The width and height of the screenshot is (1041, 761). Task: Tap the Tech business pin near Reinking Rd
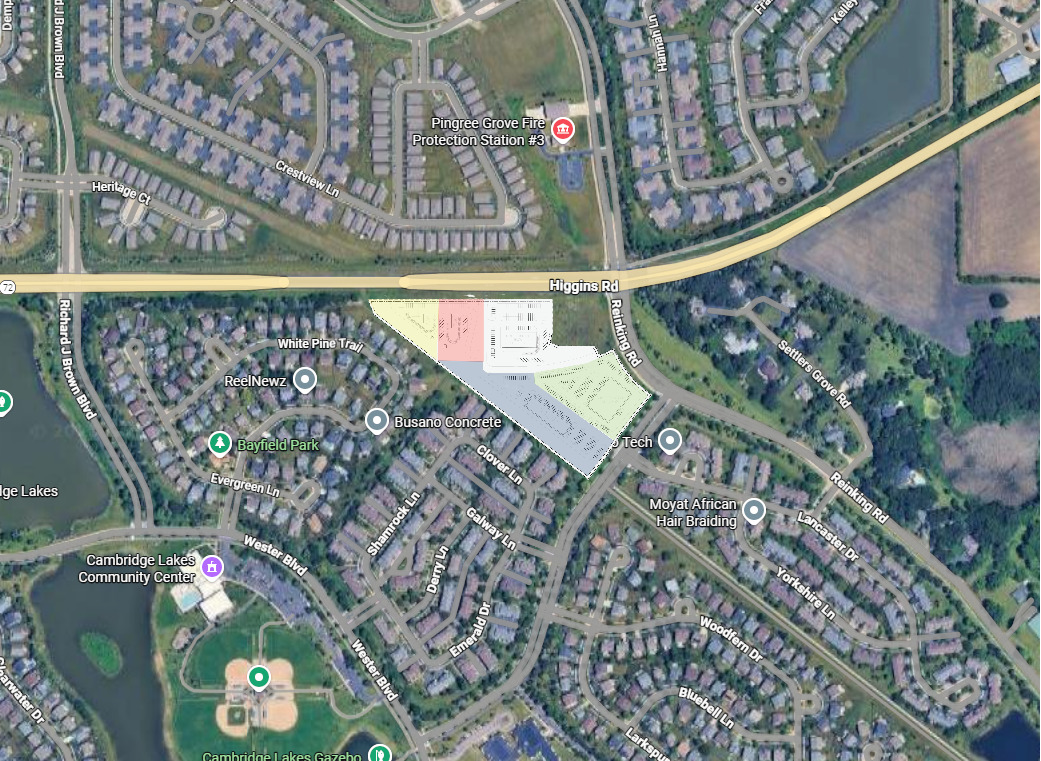pos(670,440)
